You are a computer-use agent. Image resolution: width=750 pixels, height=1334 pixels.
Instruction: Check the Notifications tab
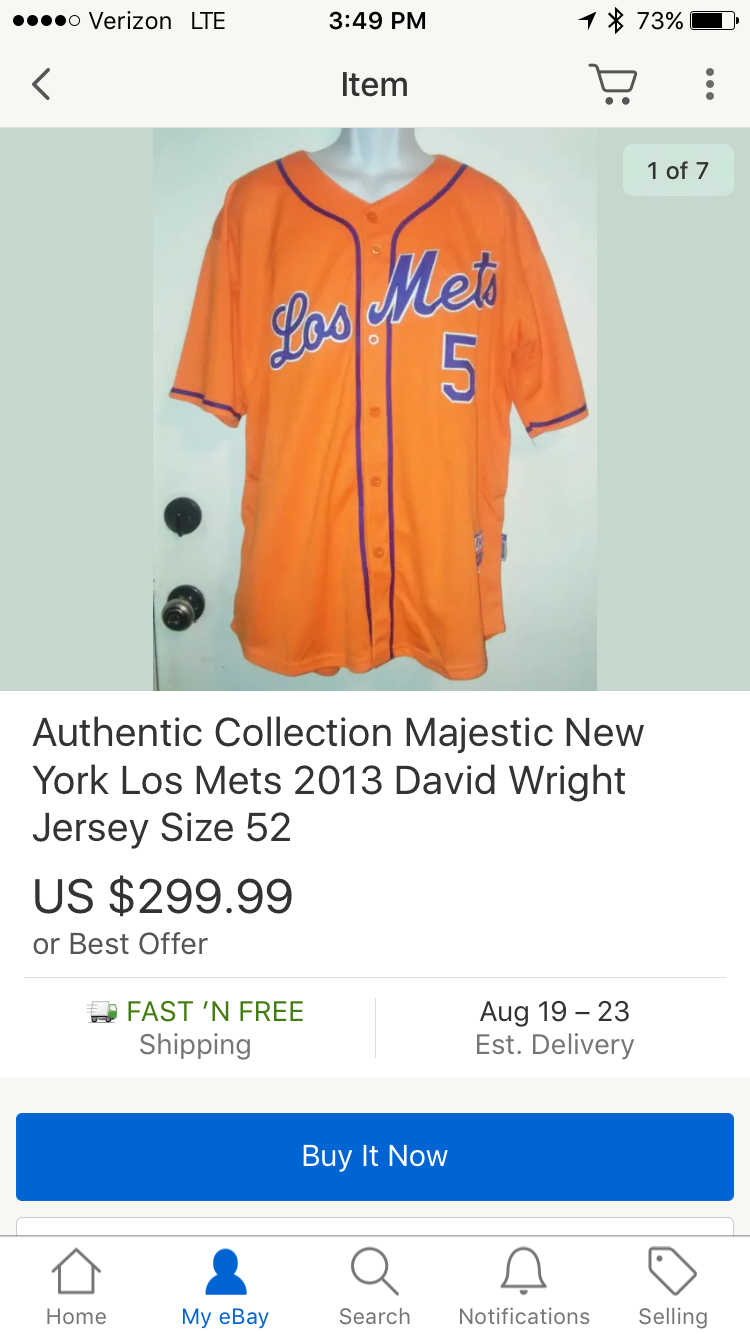524,1287
